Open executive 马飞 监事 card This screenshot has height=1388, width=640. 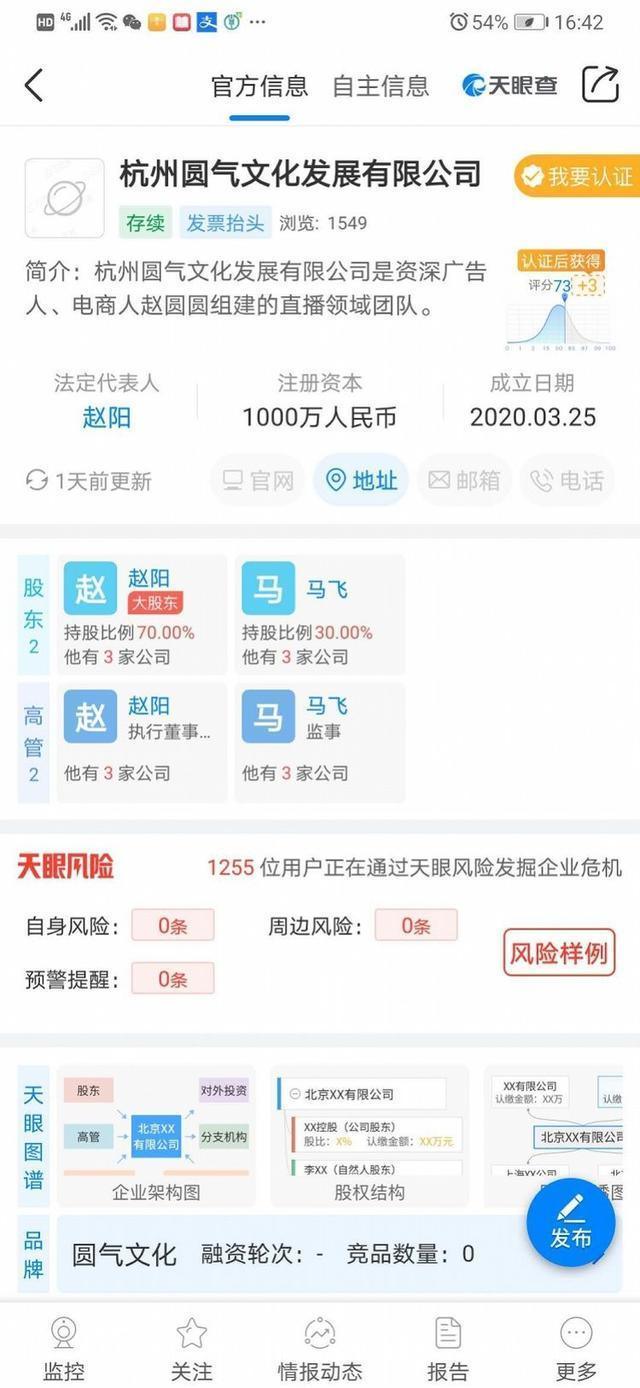coord(320,742)
